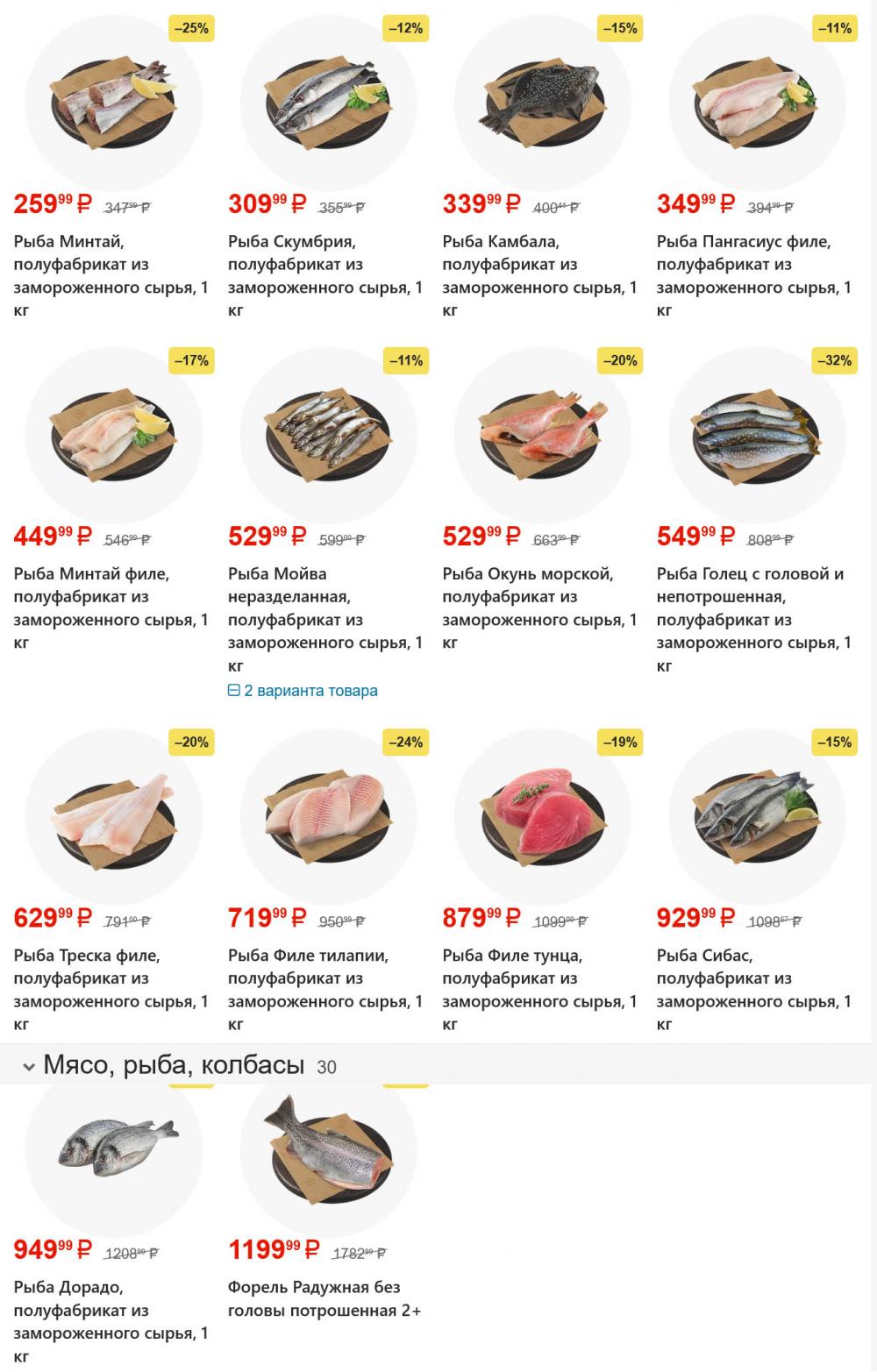Expand 2 варианта товара for Мойва
The height and width of the screenshot is (1372, 877).
click(310, 692)
